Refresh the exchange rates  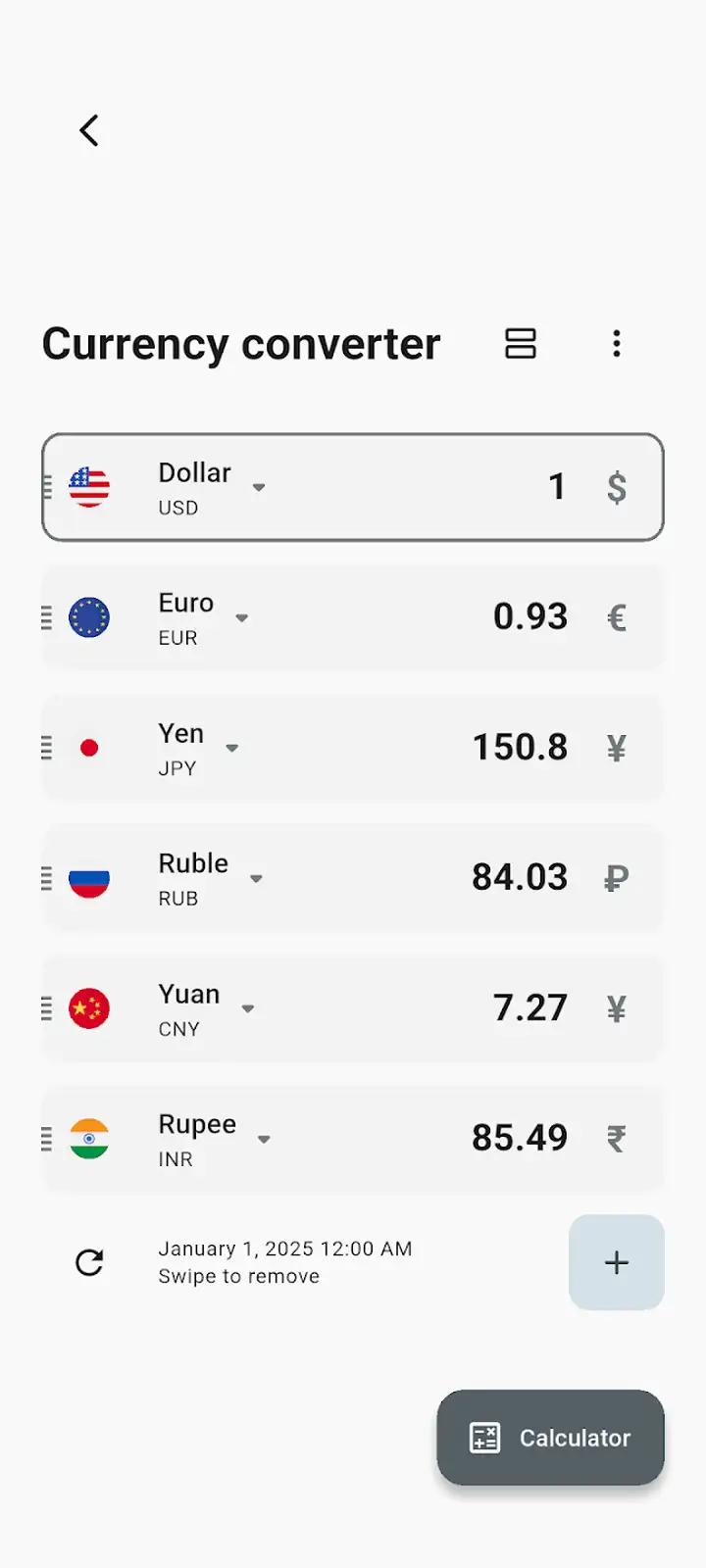tap(89, 1262)
